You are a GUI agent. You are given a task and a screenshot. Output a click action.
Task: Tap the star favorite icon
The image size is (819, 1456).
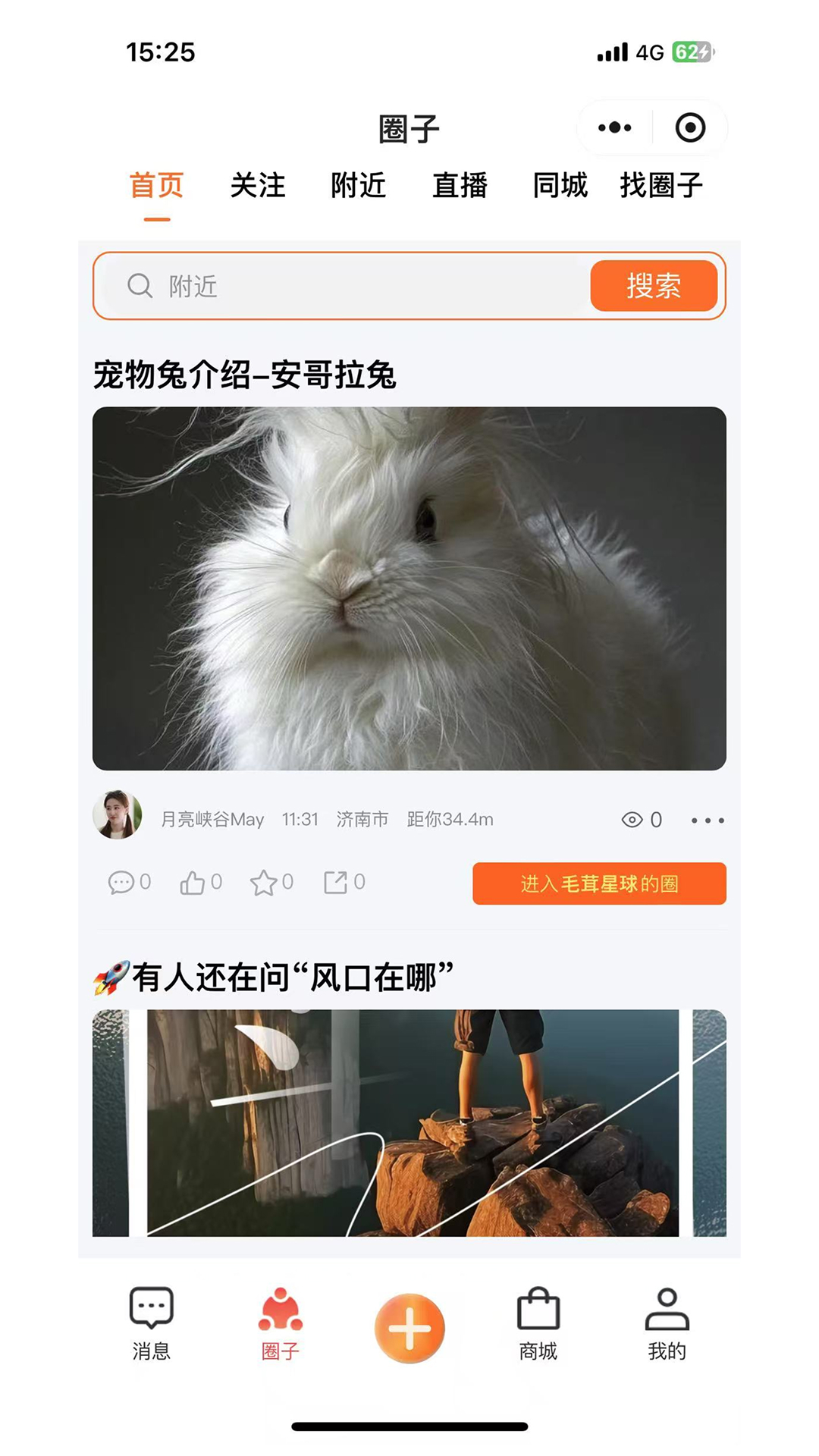[265, 882]
